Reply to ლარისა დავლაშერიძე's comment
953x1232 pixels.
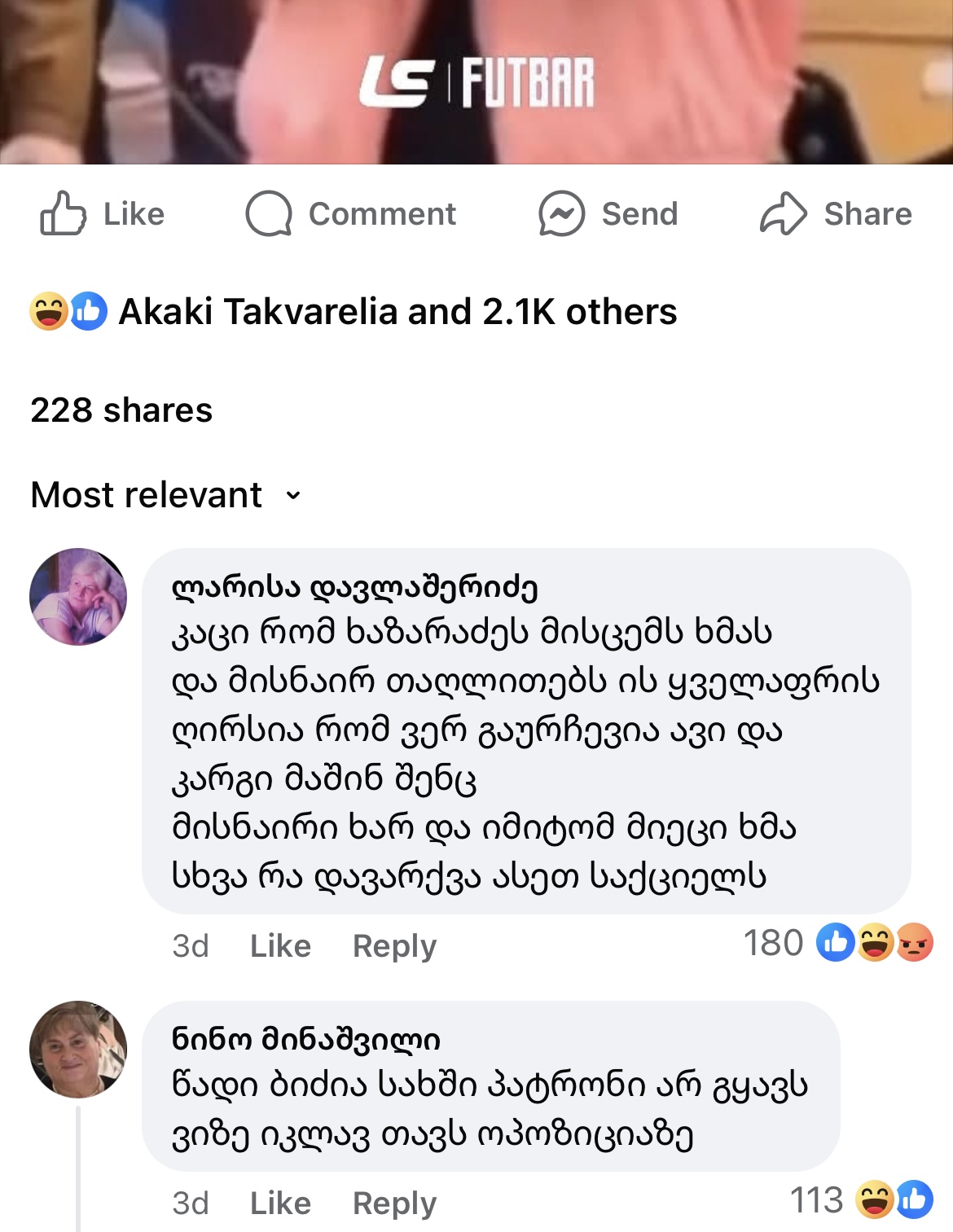394,946
